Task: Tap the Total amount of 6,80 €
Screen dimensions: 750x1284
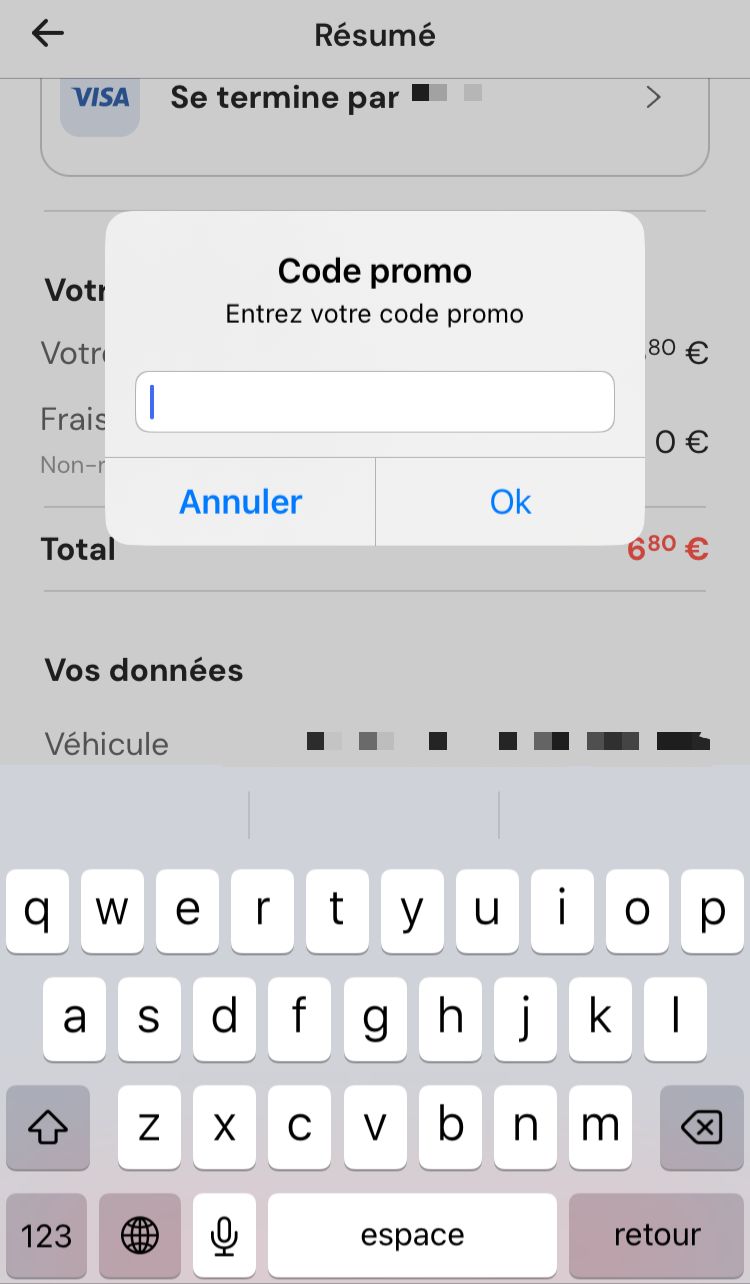Action: pos(664,548)
